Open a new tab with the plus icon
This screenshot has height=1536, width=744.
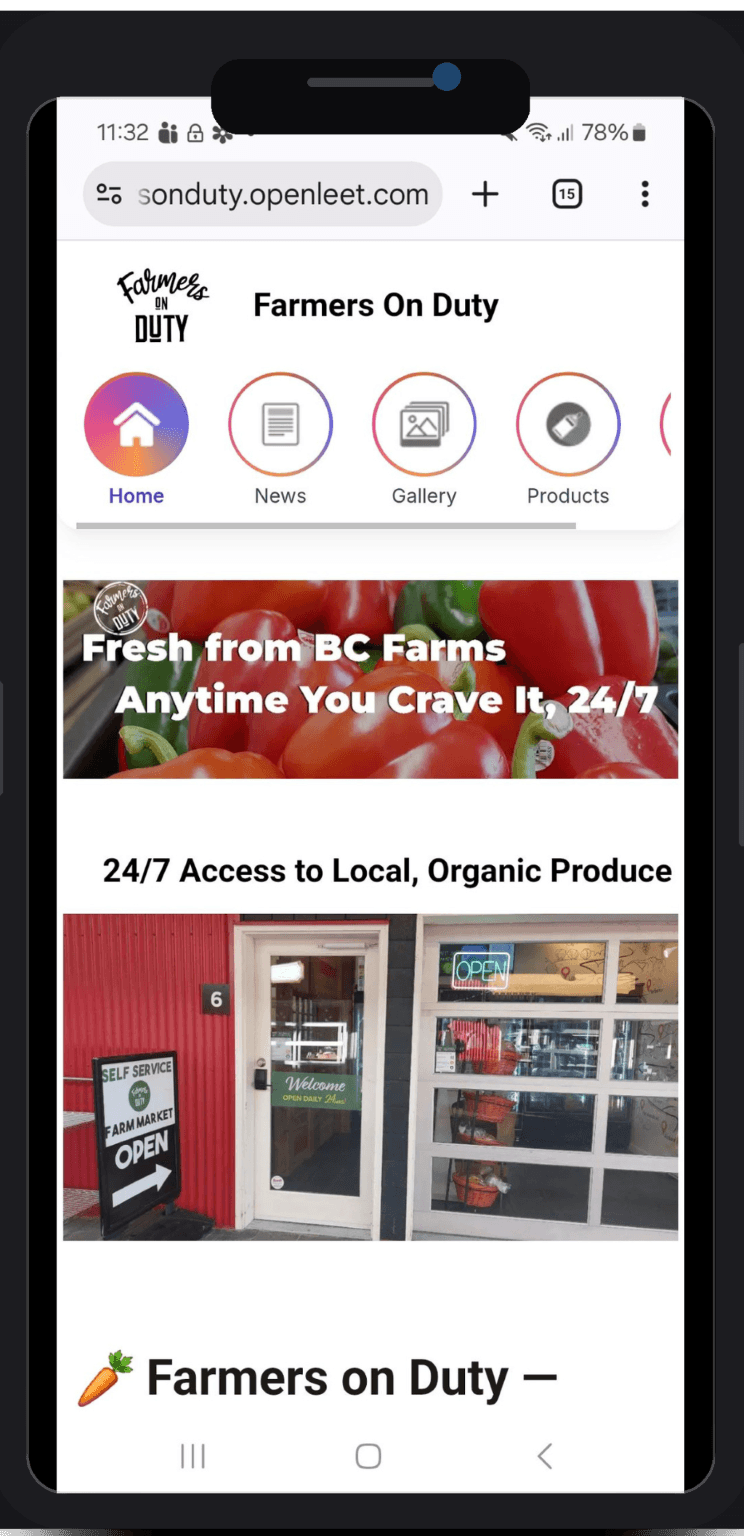pyautogui.click(x=485, y=194)
